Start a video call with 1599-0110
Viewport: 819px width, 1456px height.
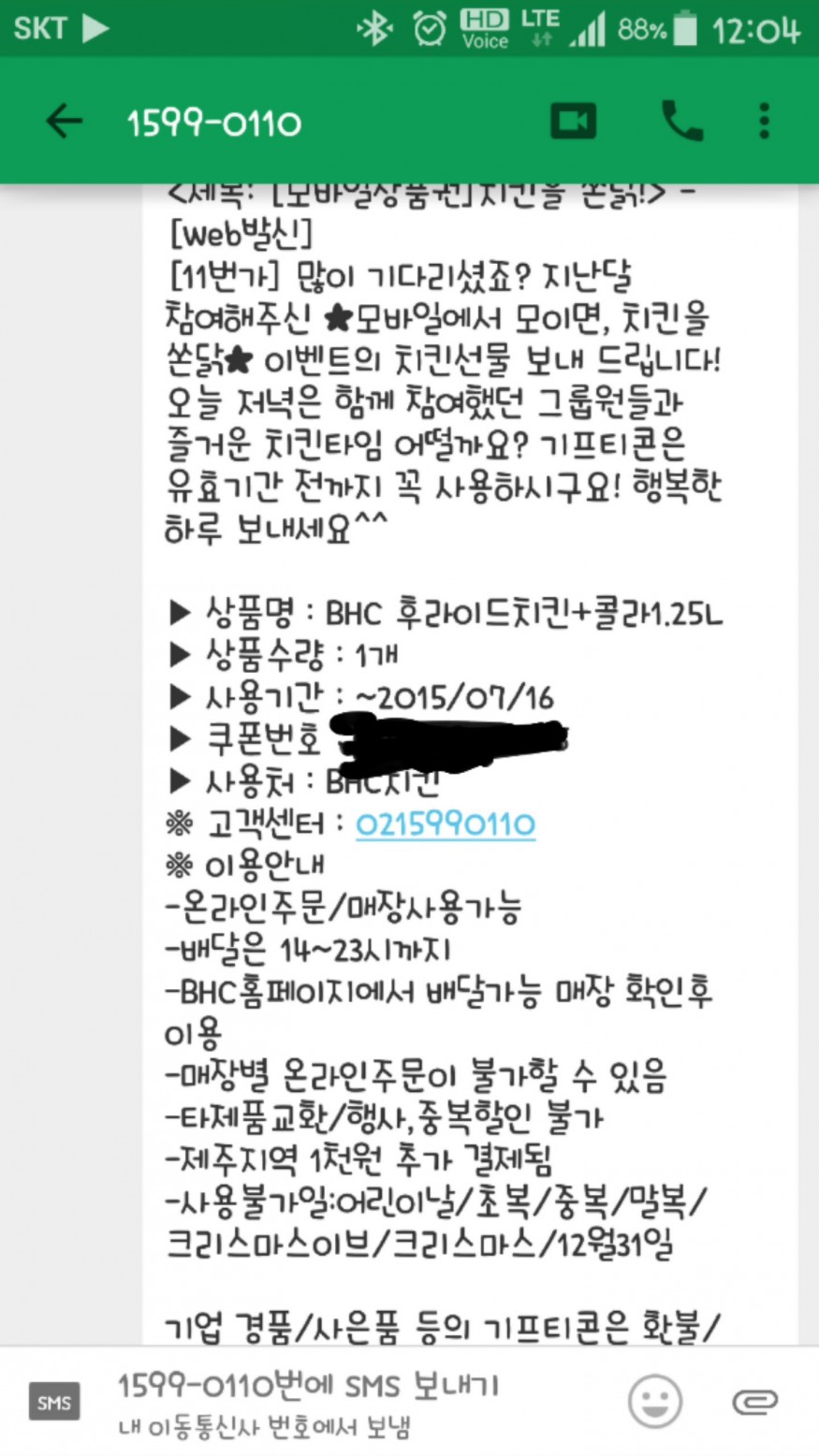click(x=573, y=122)
